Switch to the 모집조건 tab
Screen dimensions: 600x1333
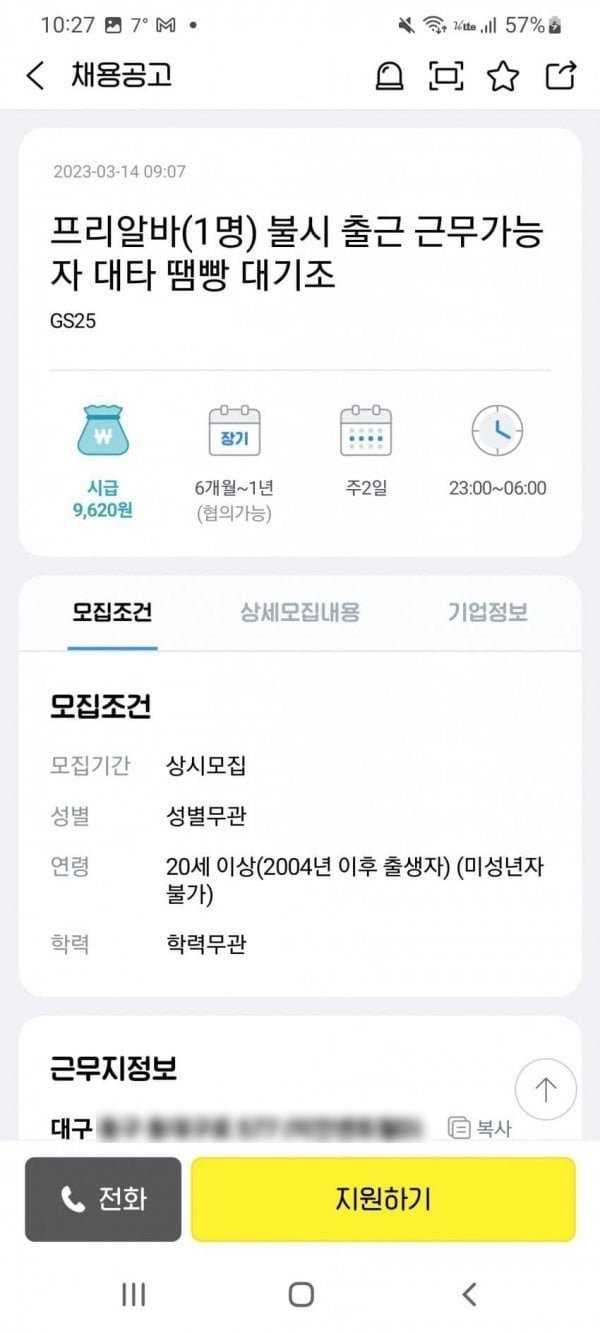[x=112, y=612]
